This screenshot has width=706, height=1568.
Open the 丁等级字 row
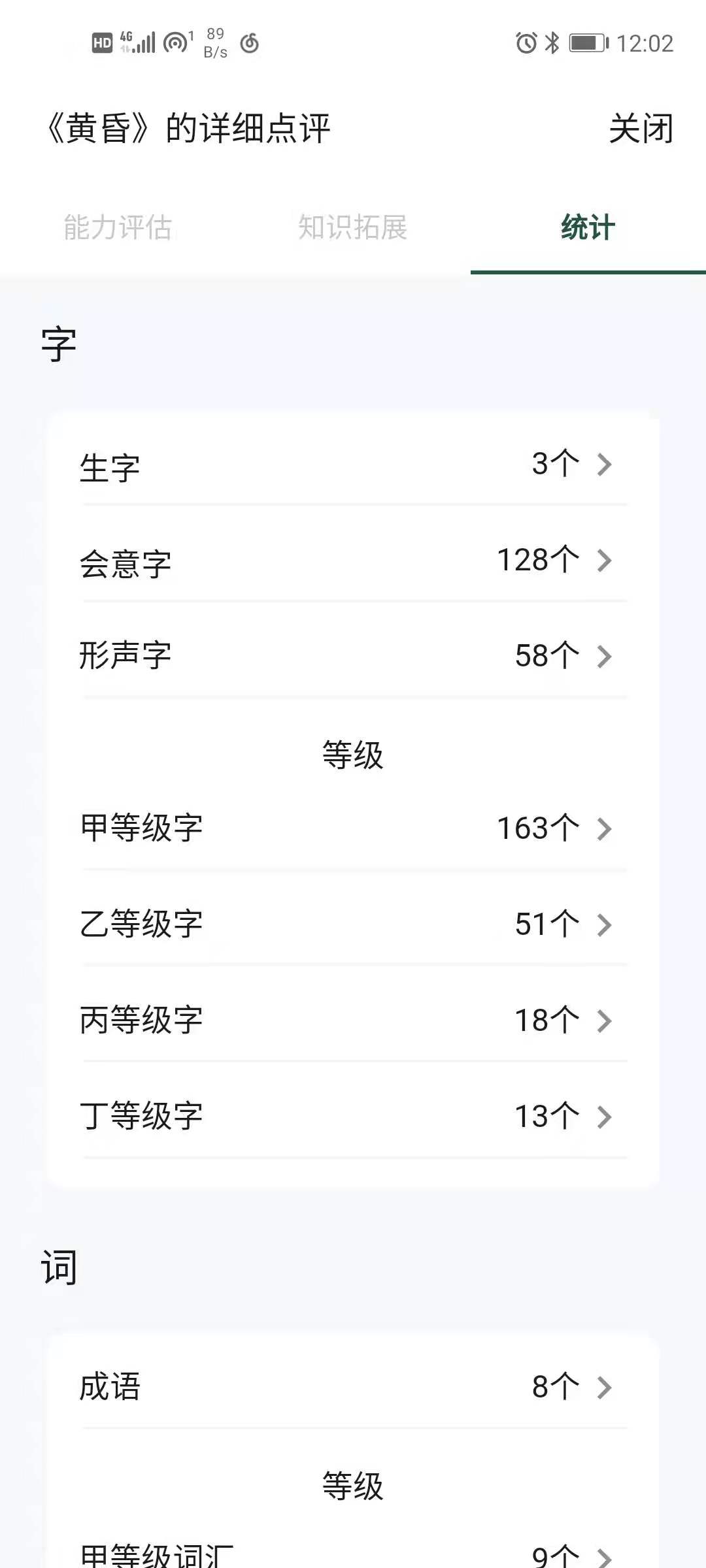coord(353,1116)
